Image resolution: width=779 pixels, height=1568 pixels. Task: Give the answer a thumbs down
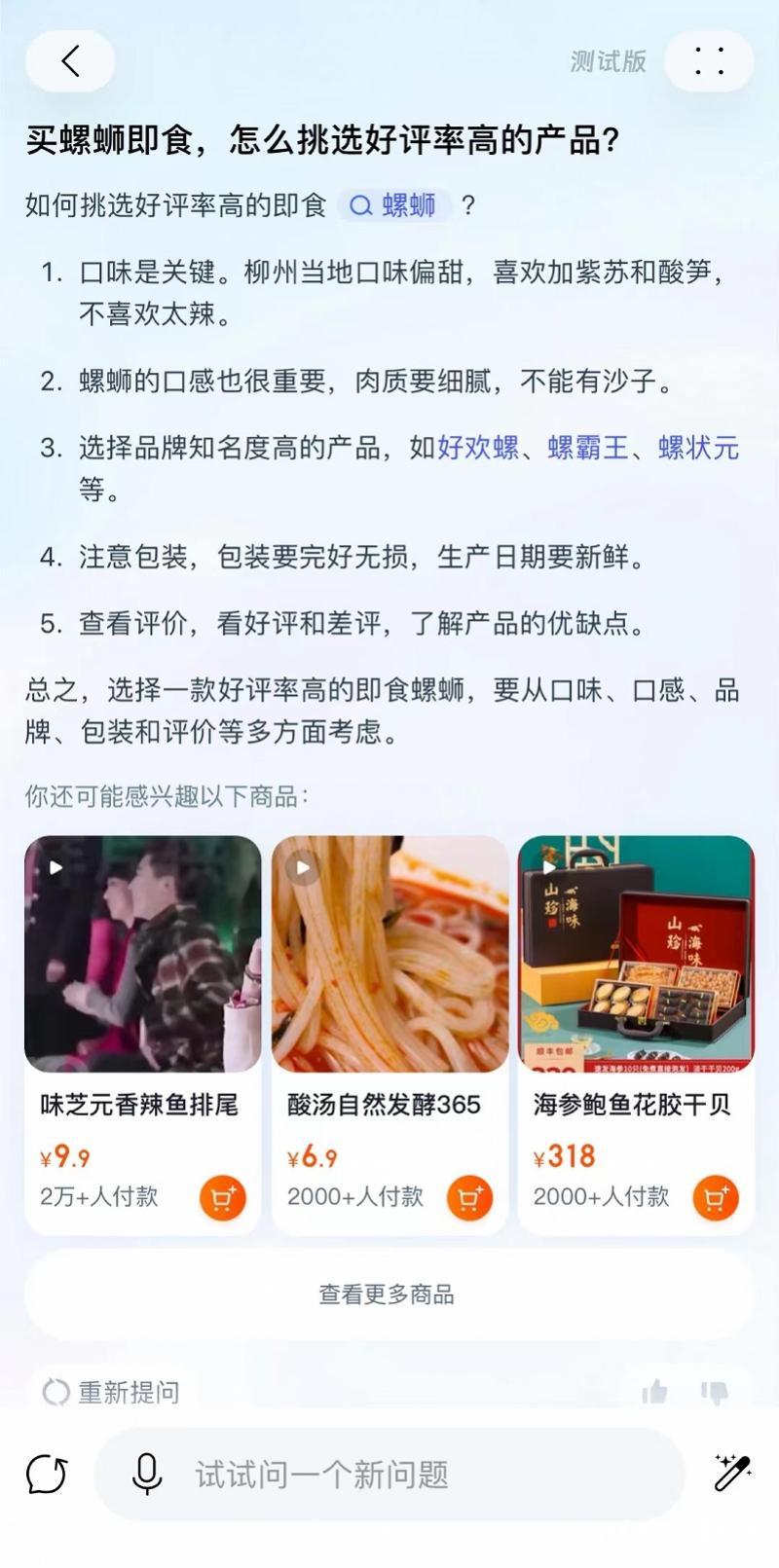tap(715, 1393)
